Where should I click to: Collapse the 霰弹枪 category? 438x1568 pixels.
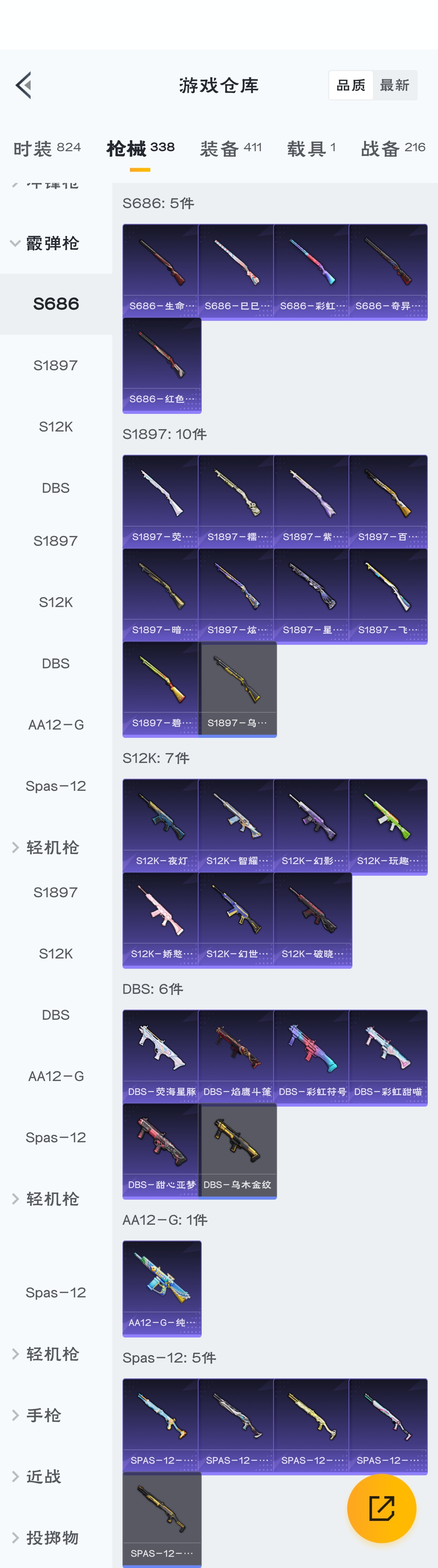click(46, 243)
